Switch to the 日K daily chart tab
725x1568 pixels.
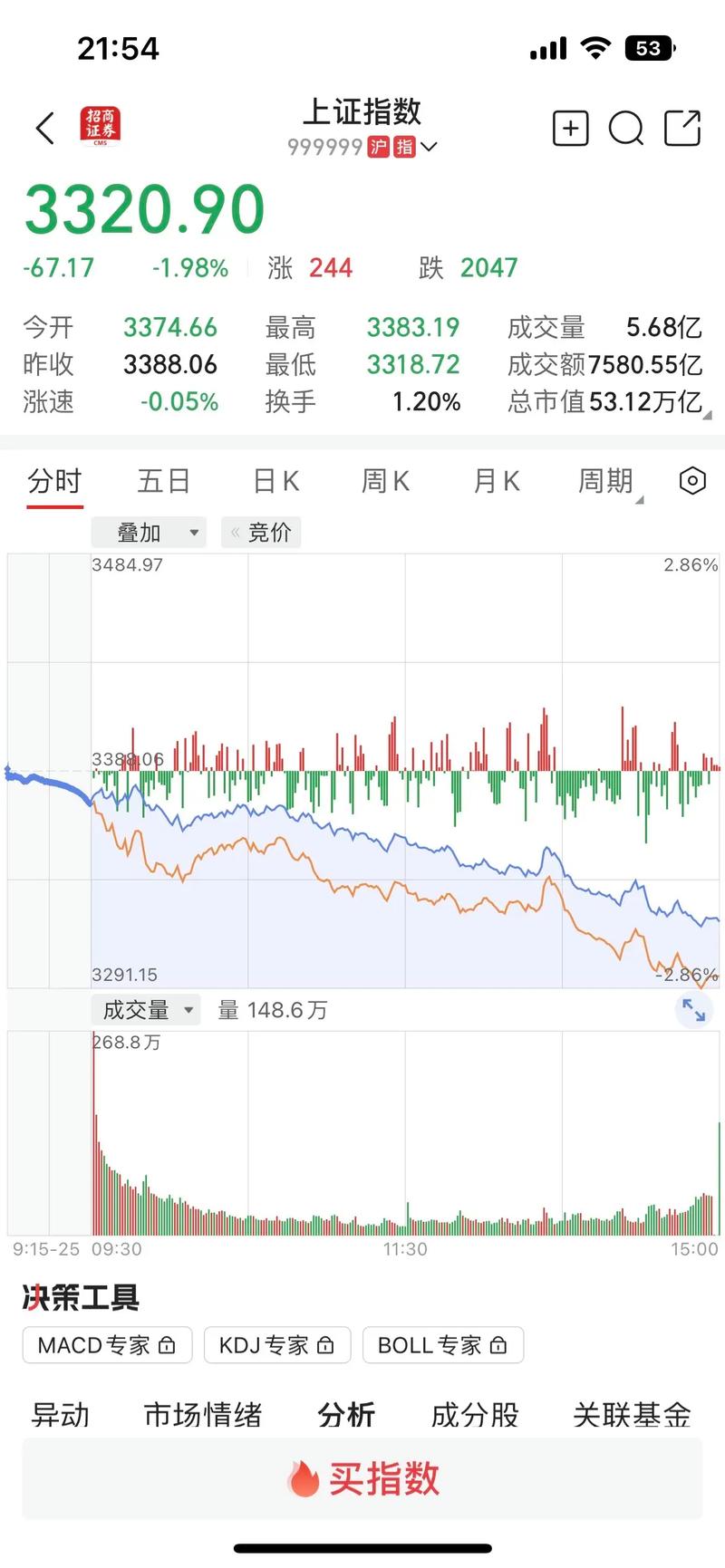pyautogui.click(x=275, y=481)
